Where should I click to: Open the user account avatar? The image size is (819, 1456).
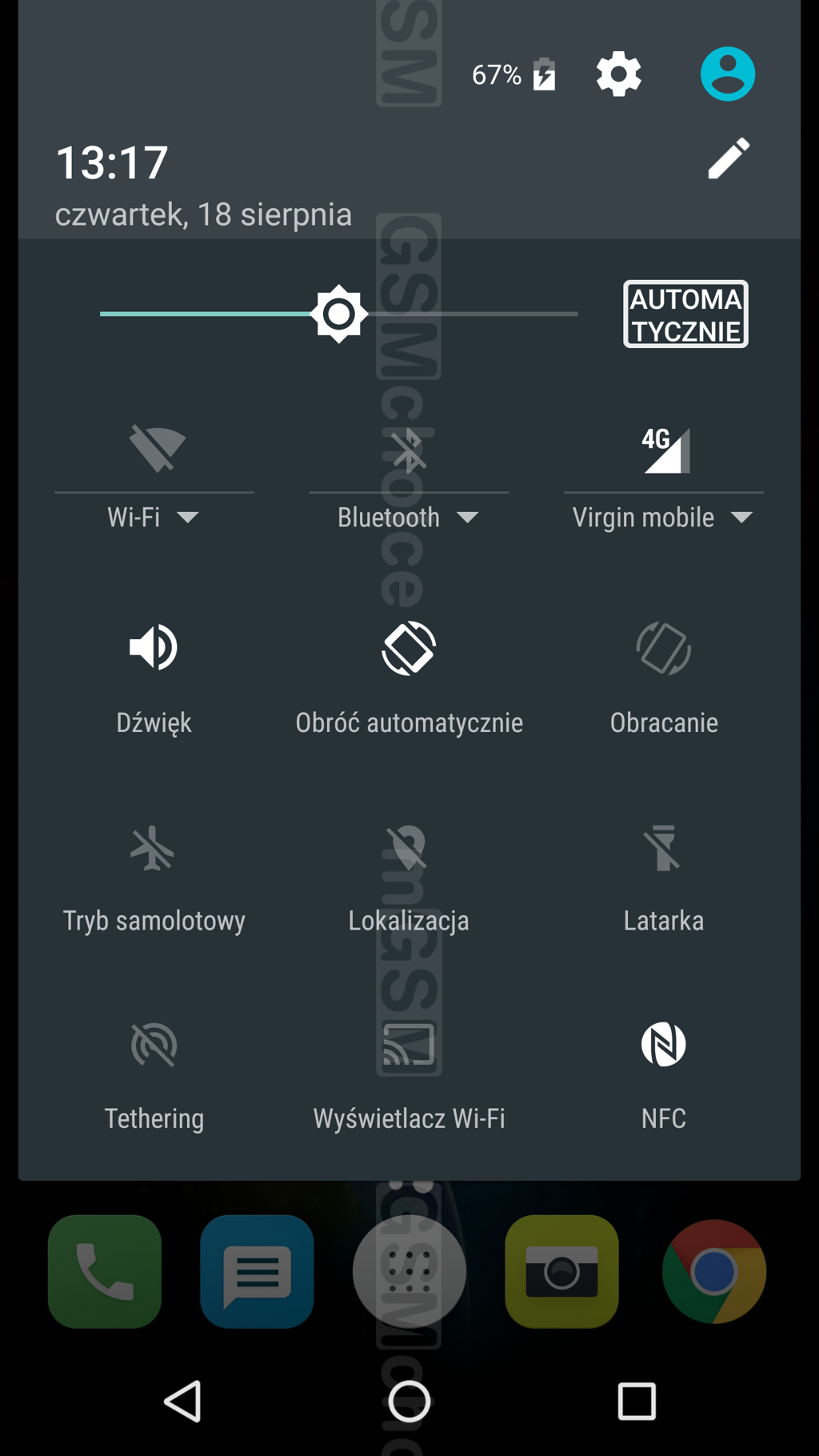pos(727,74)
